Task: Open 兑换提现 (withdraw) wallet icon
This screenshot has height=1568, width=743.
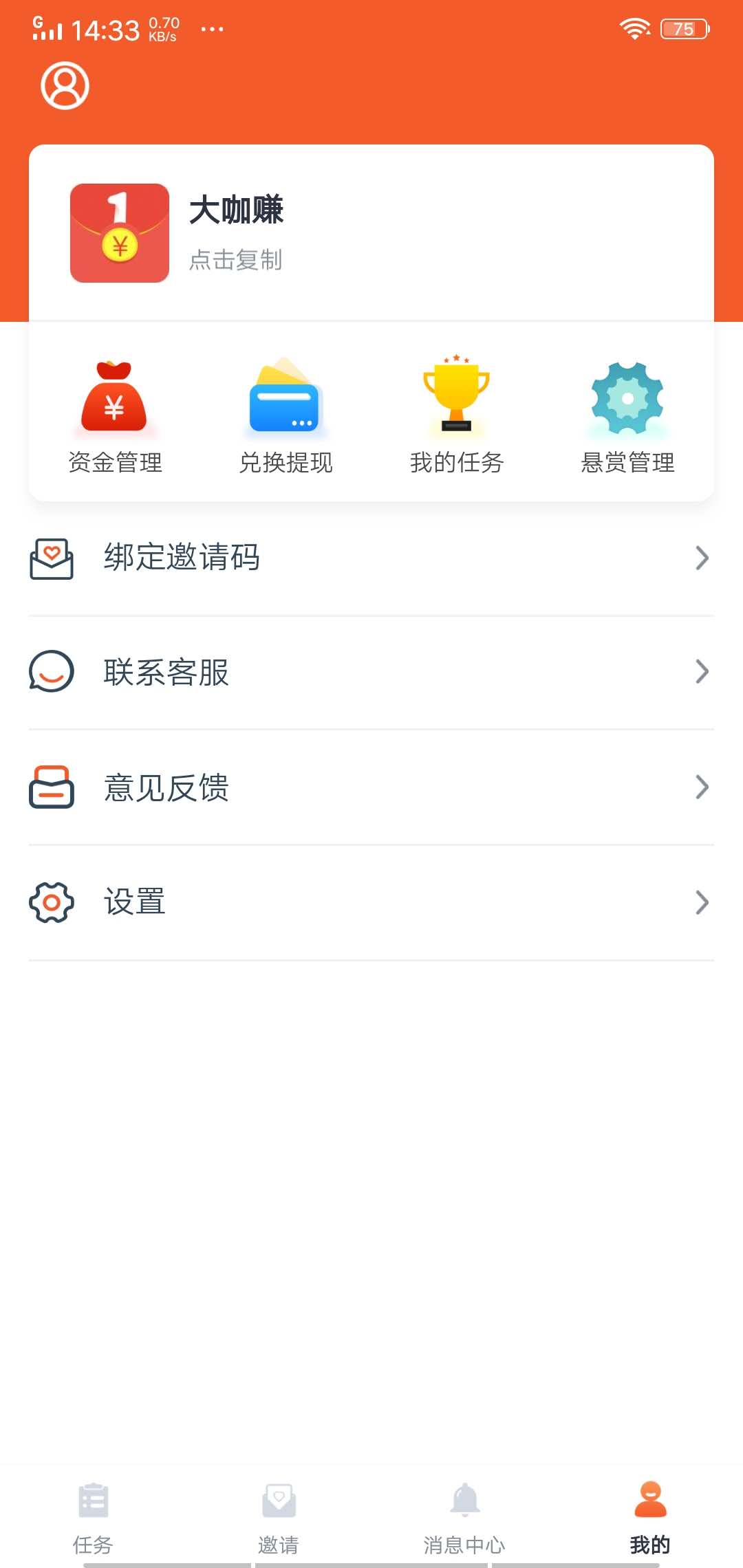Action: click(x=286, y=399)
